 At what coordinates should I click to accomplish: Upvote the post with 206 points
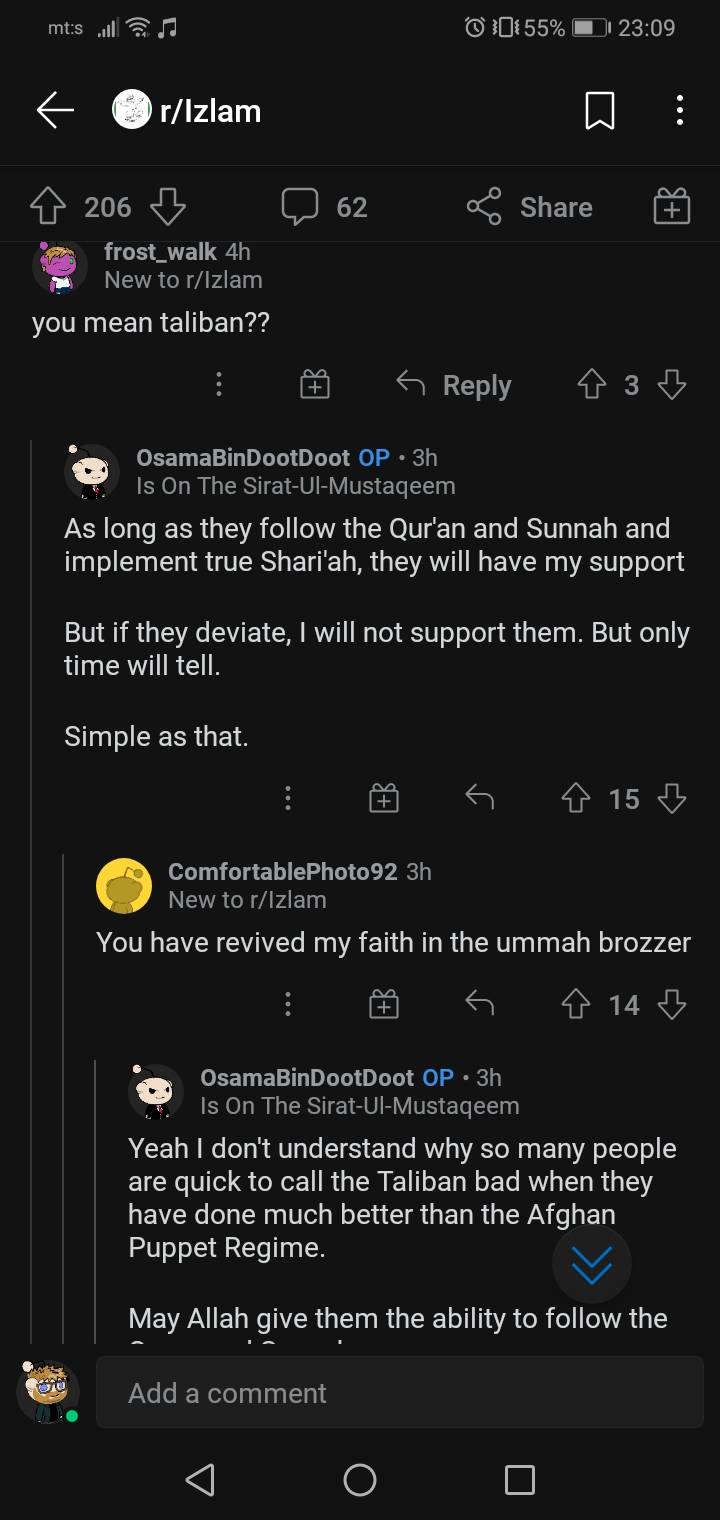click(x=47, y=206)
